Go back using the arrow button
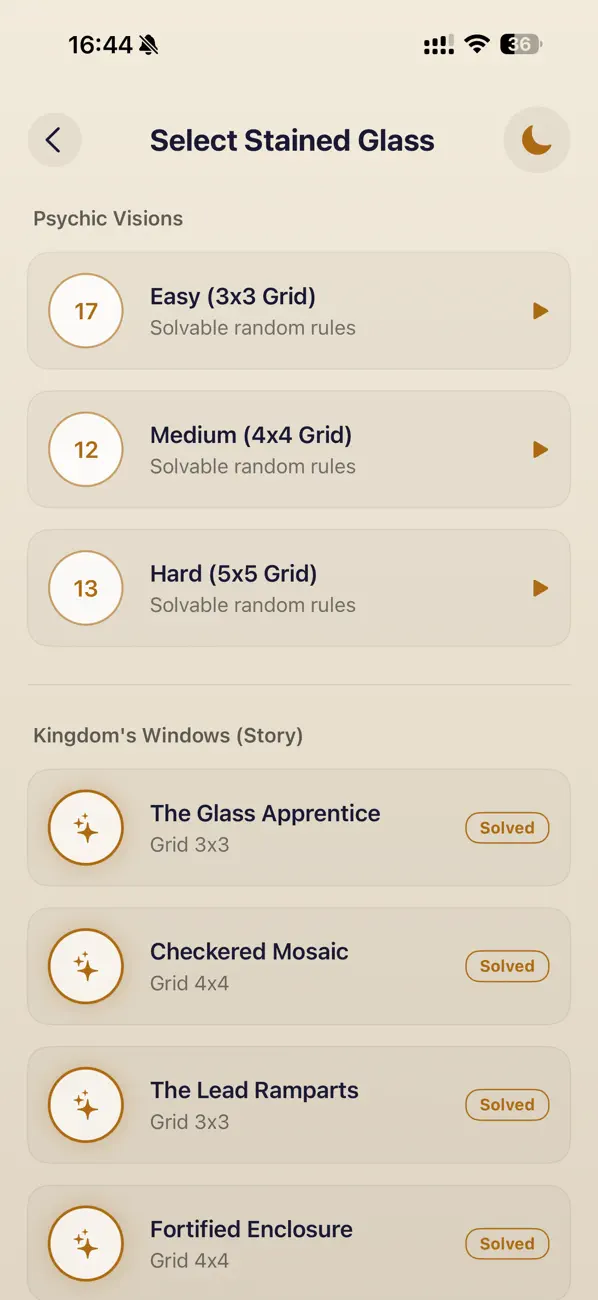The height and width of the screenshot is (1300, 598). point(54,140)
